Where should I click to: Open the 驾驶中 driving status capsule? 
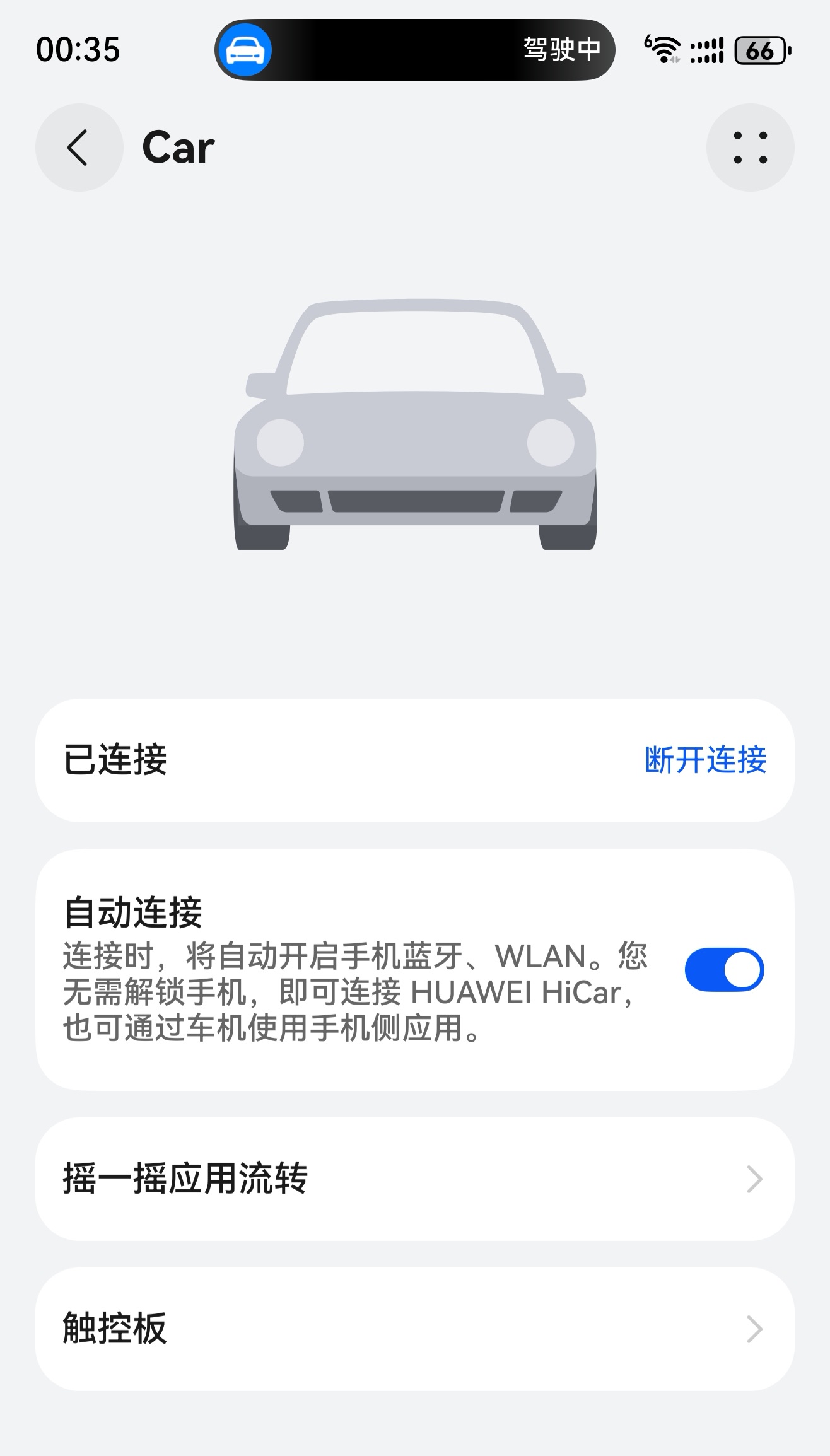tap(414, 50)
